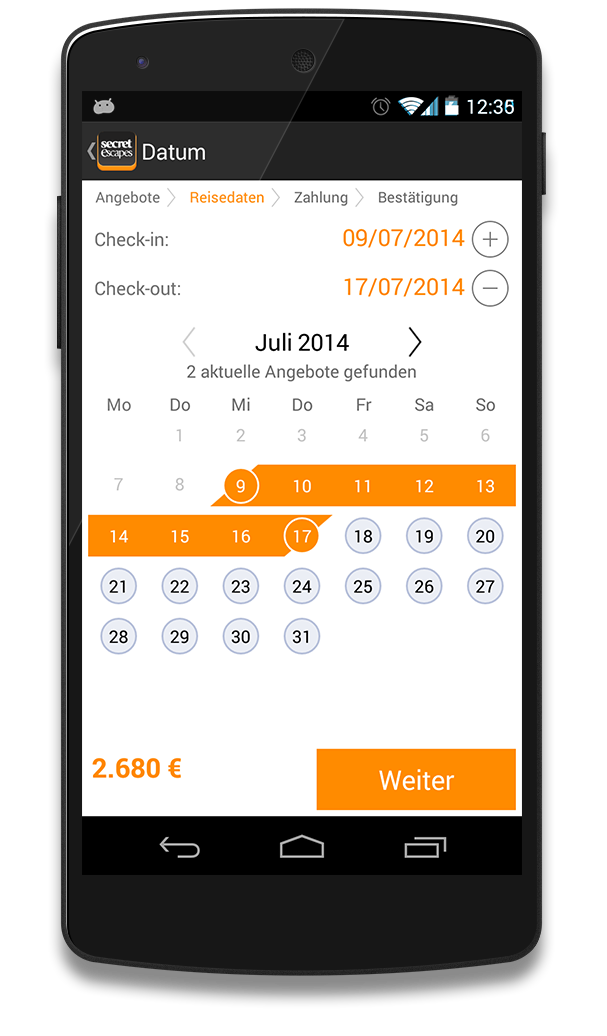Select July 17 in the calendar
607x1036 pixels.
302,536
